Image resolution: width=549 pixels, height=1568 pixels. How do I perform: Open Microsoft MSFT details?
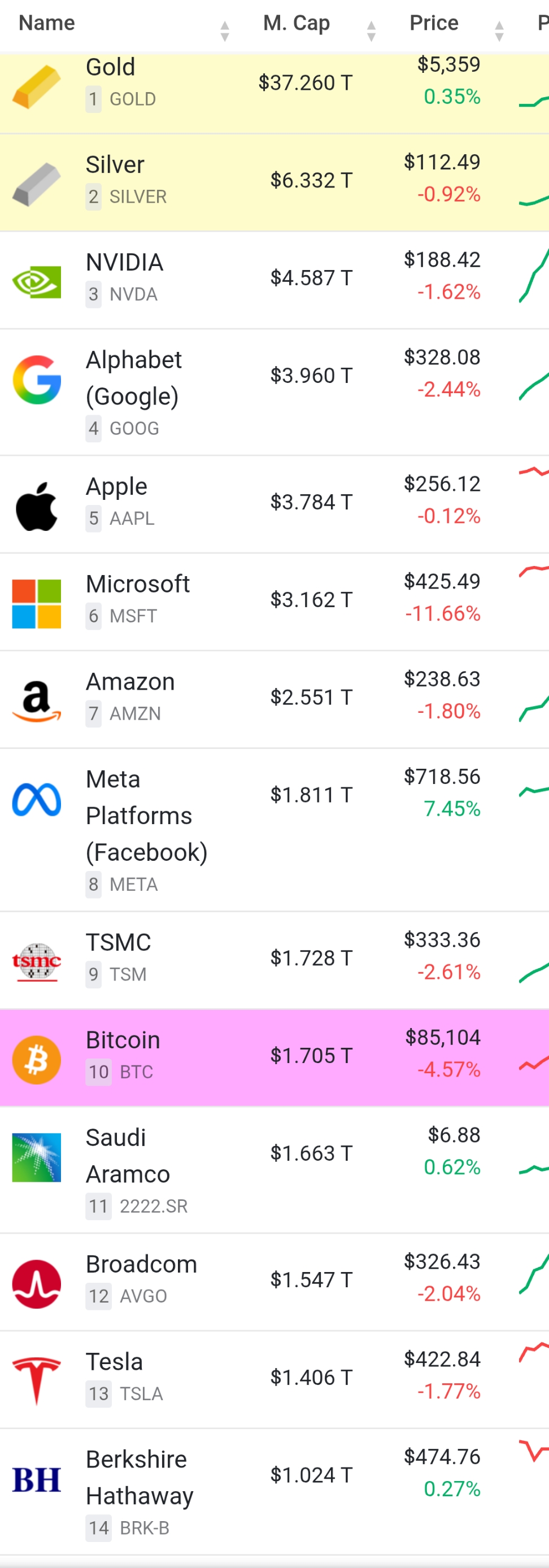(138, 585)
